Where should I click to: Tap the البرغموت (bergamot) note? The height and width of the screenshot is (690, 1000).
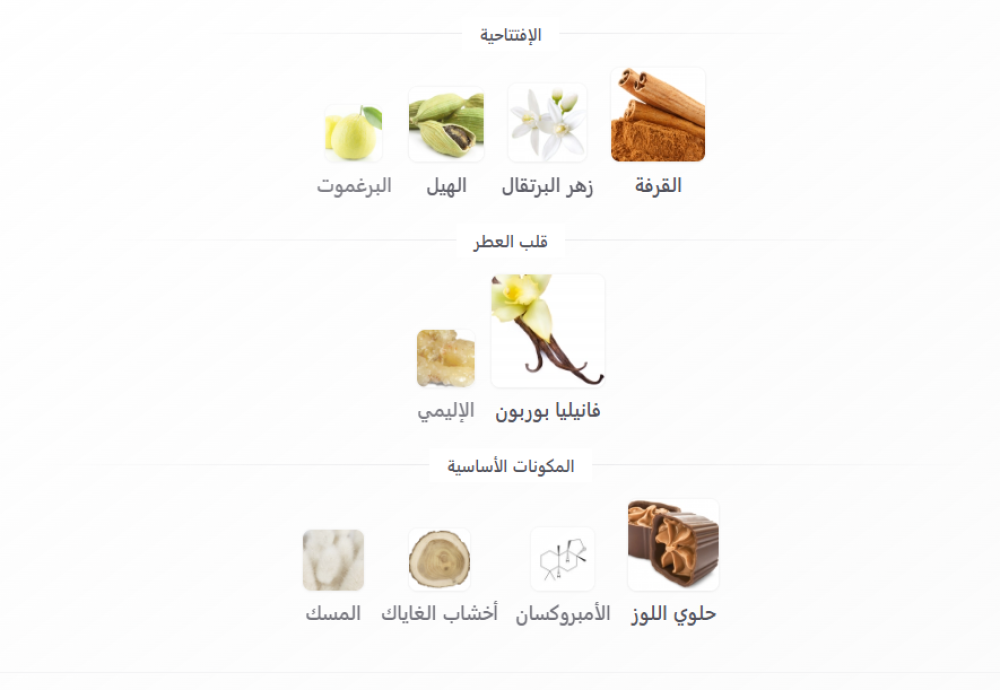click(x=354, y=150)
